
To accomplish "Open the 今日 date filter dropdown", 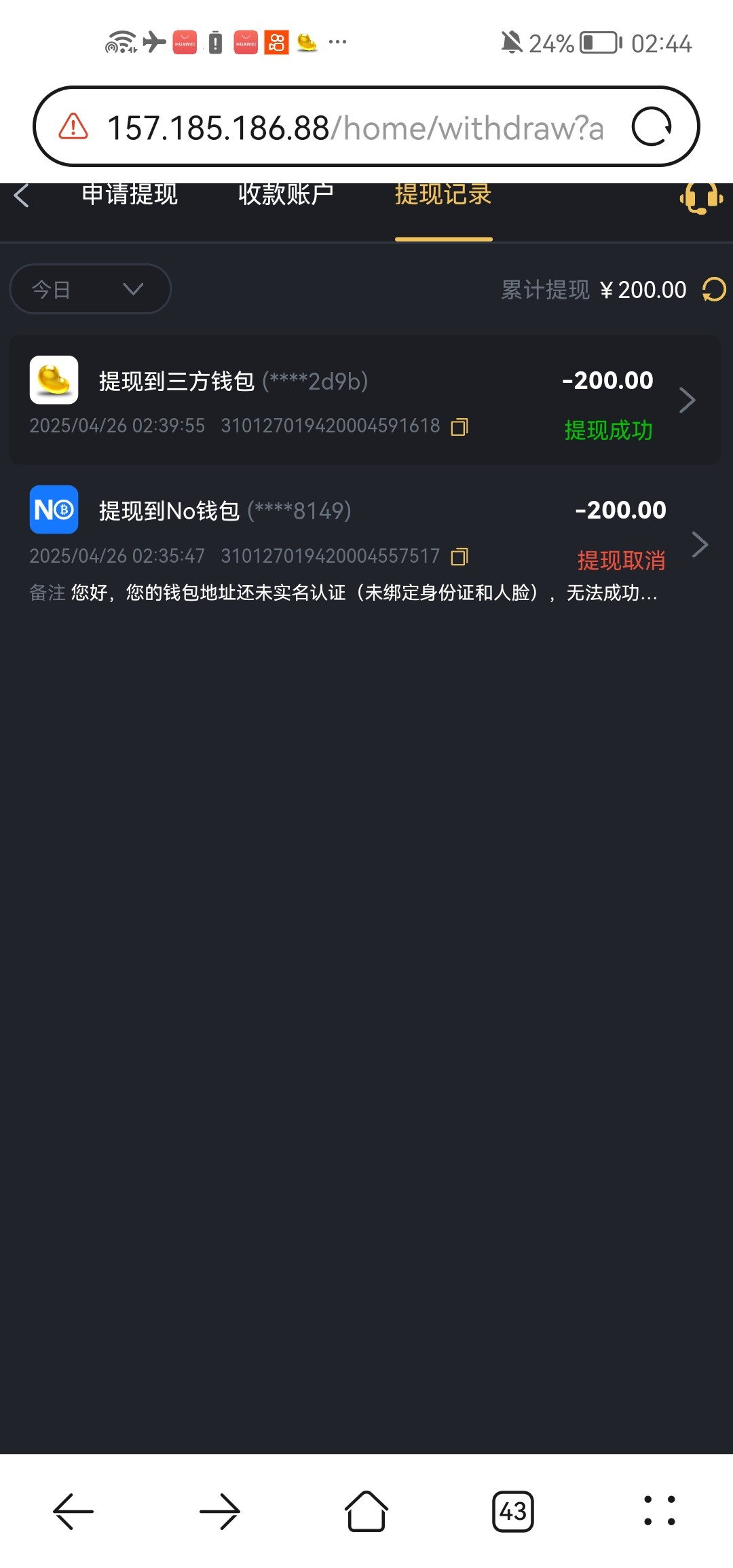I will tap(90, 289).
